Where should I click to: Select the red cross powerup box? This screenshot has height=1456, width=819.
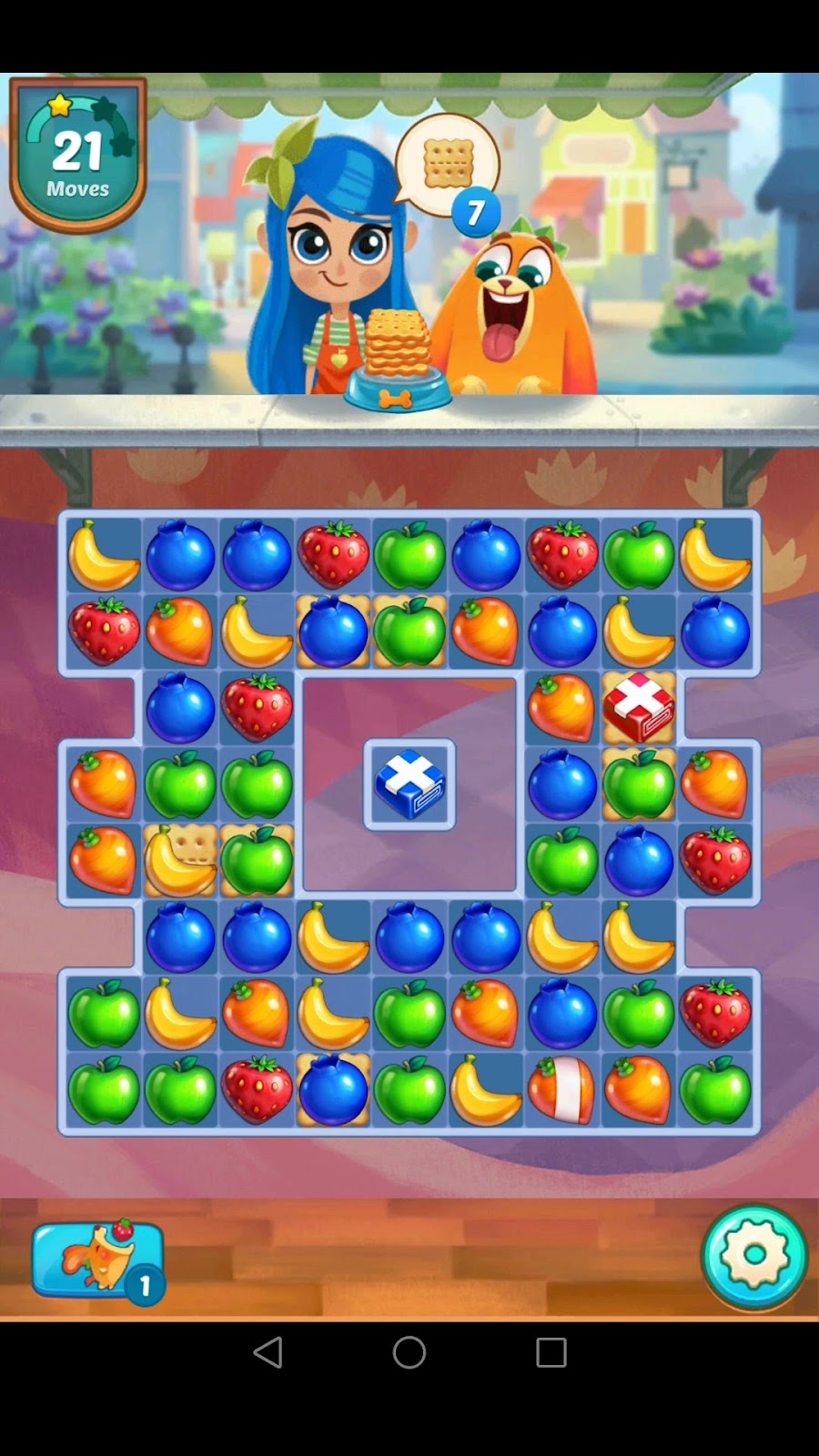(639, 709)
